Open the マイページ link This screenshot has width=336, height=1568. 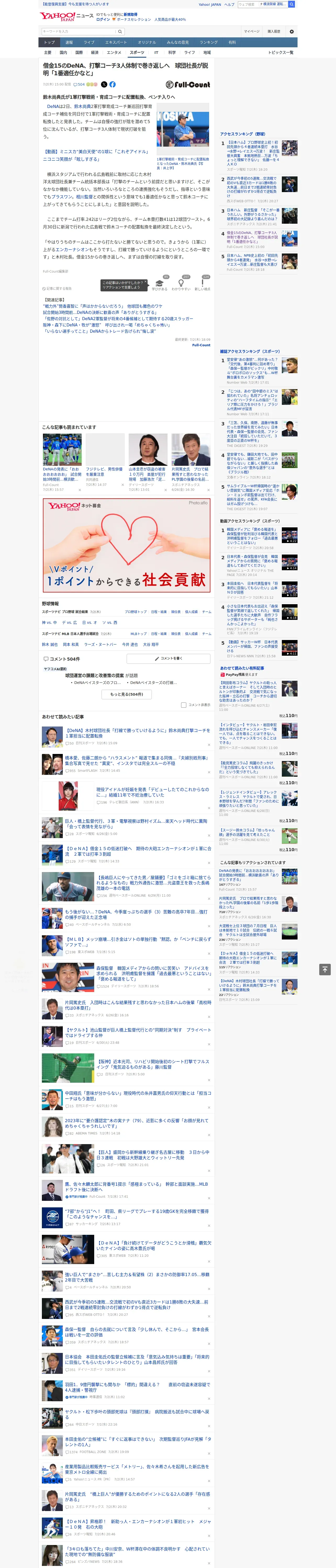click(251, 31)
